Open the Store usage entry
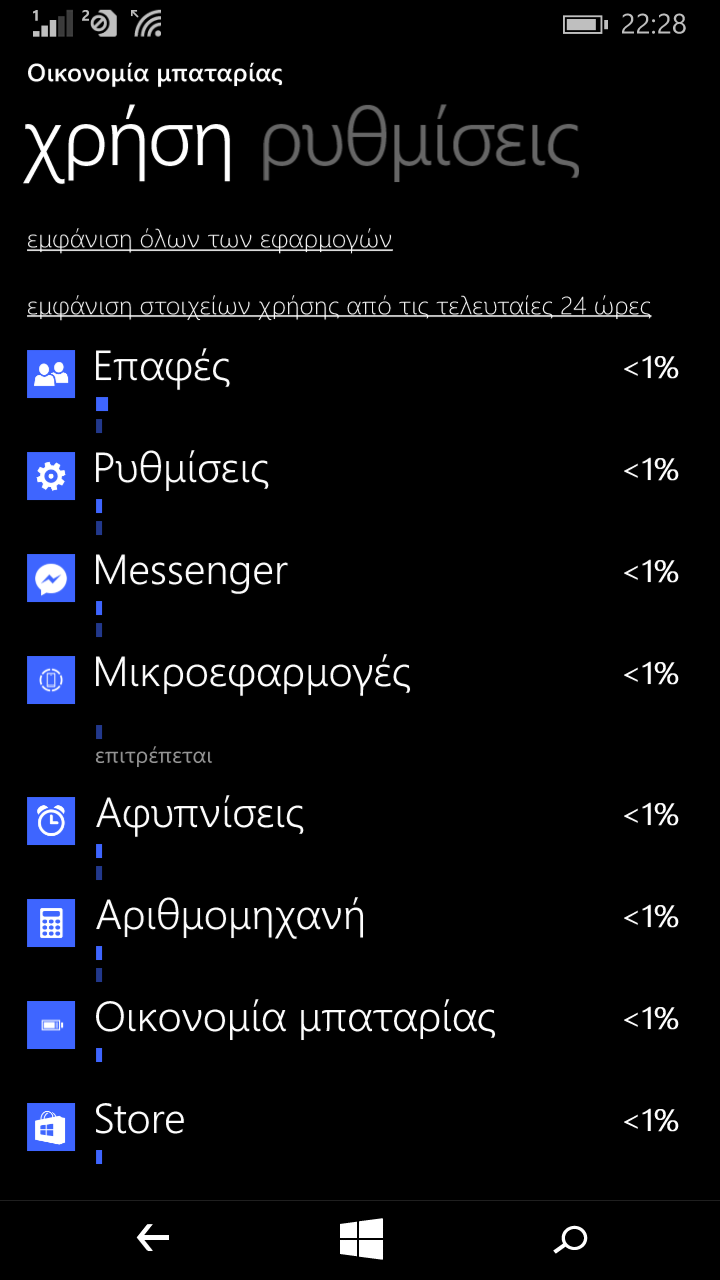 point(360,1132)
